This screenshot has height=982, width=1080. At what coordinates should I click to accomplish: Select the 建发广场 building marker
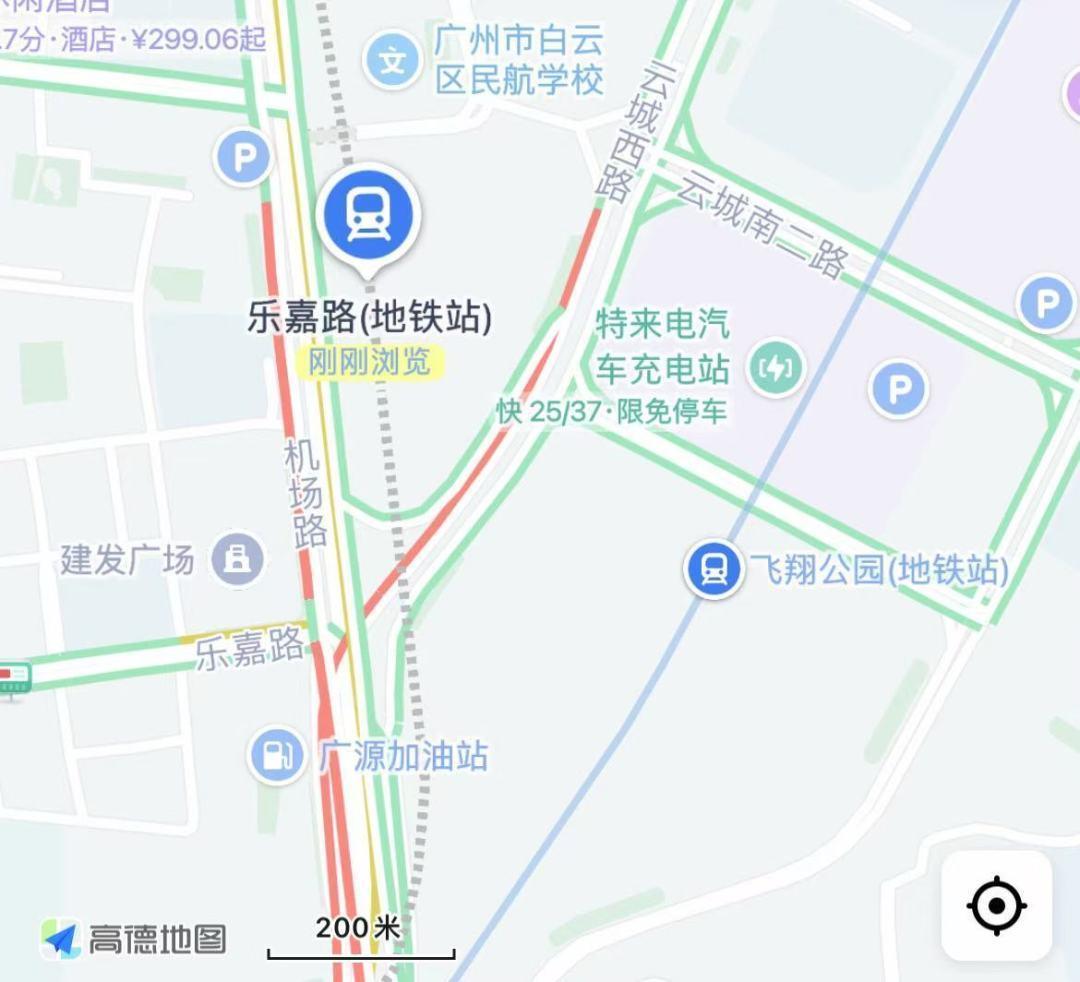[237, 559]
